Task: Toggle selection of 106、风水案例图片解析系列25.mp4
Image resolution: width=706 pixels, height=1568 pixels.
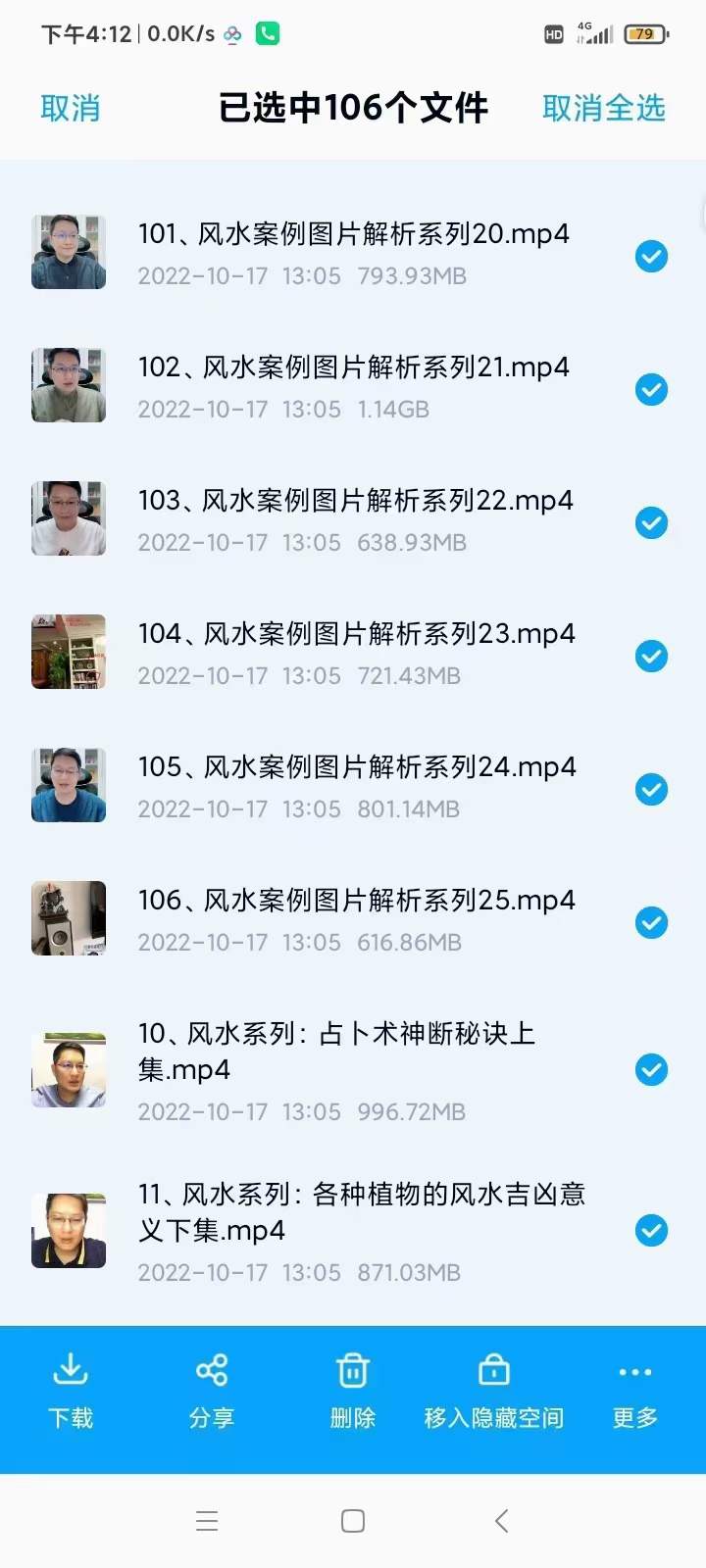Action: pos(651,922)
